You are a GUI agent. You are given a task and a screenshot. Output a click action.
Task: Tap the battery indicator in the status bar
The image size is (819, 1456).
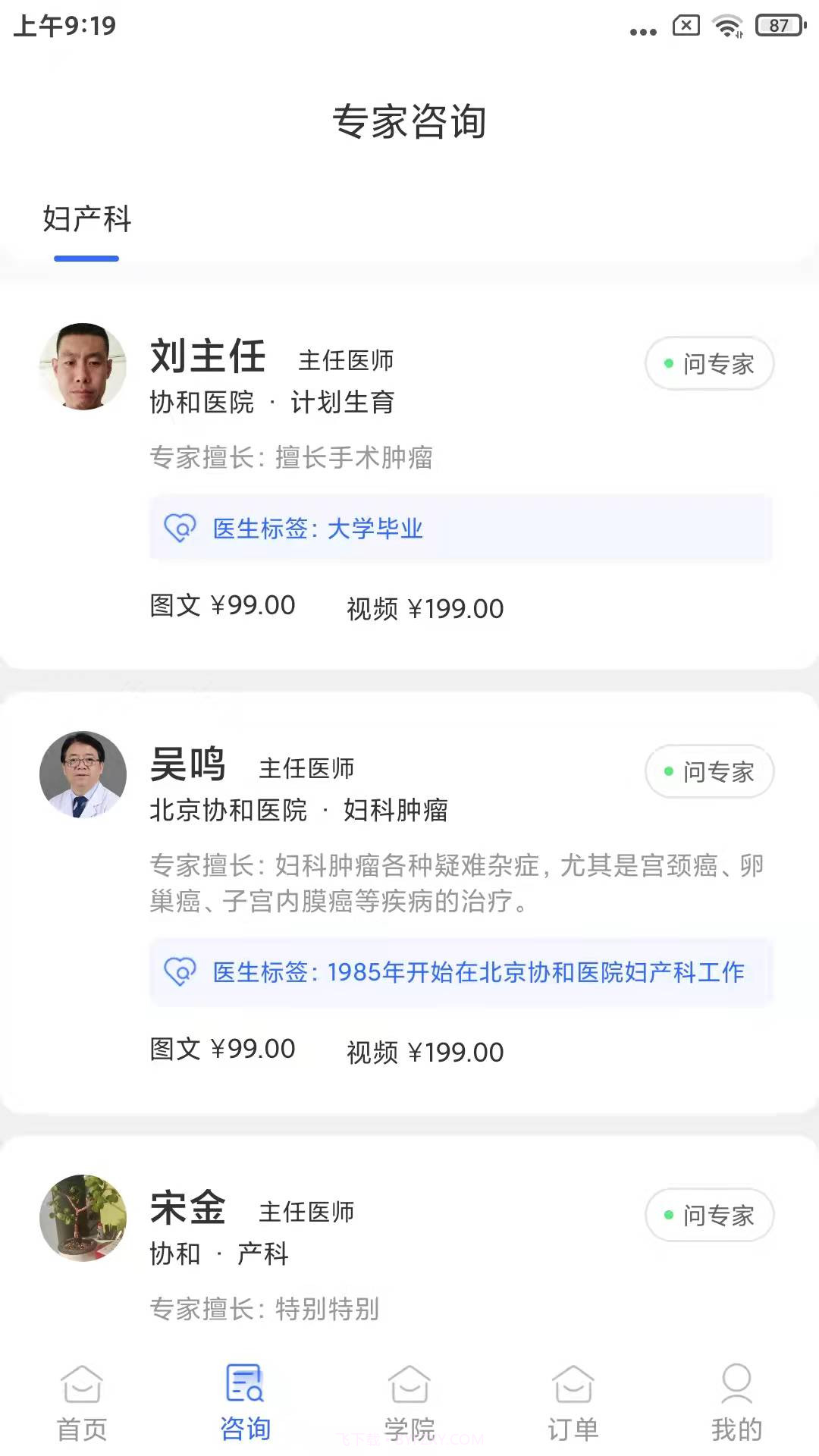click(x=777, y=25)
